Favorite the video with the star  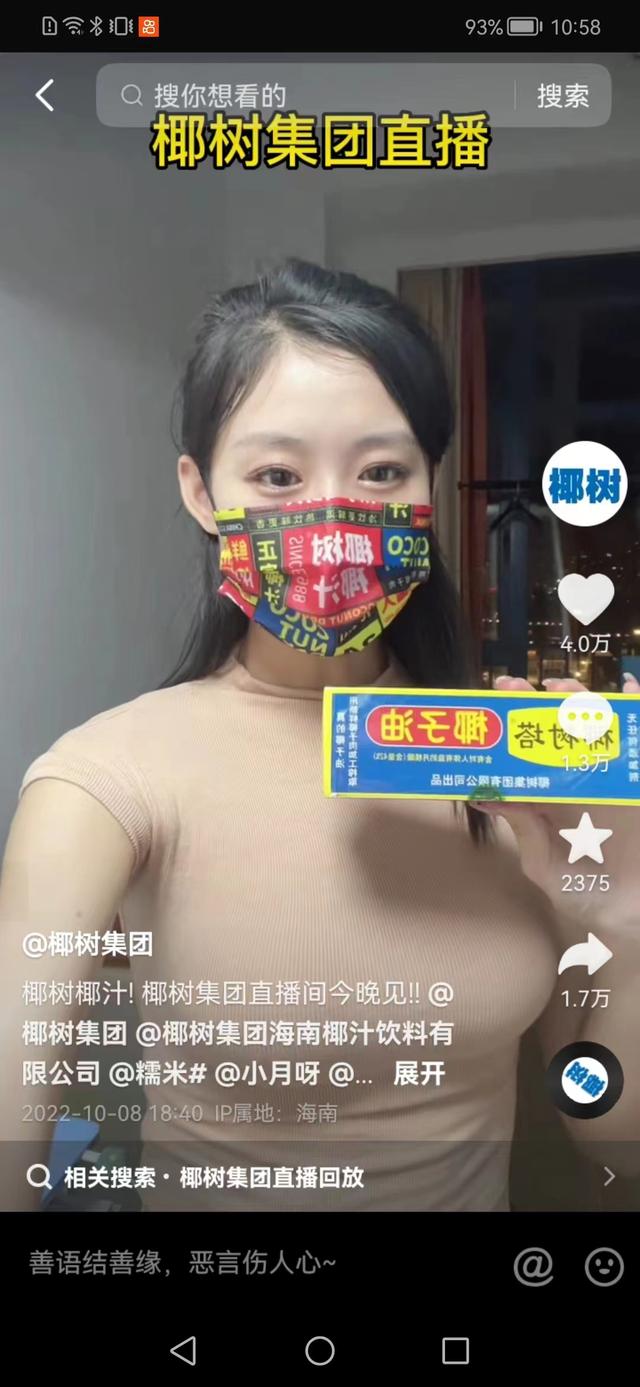pyautogui.click(x=585, y=838)
